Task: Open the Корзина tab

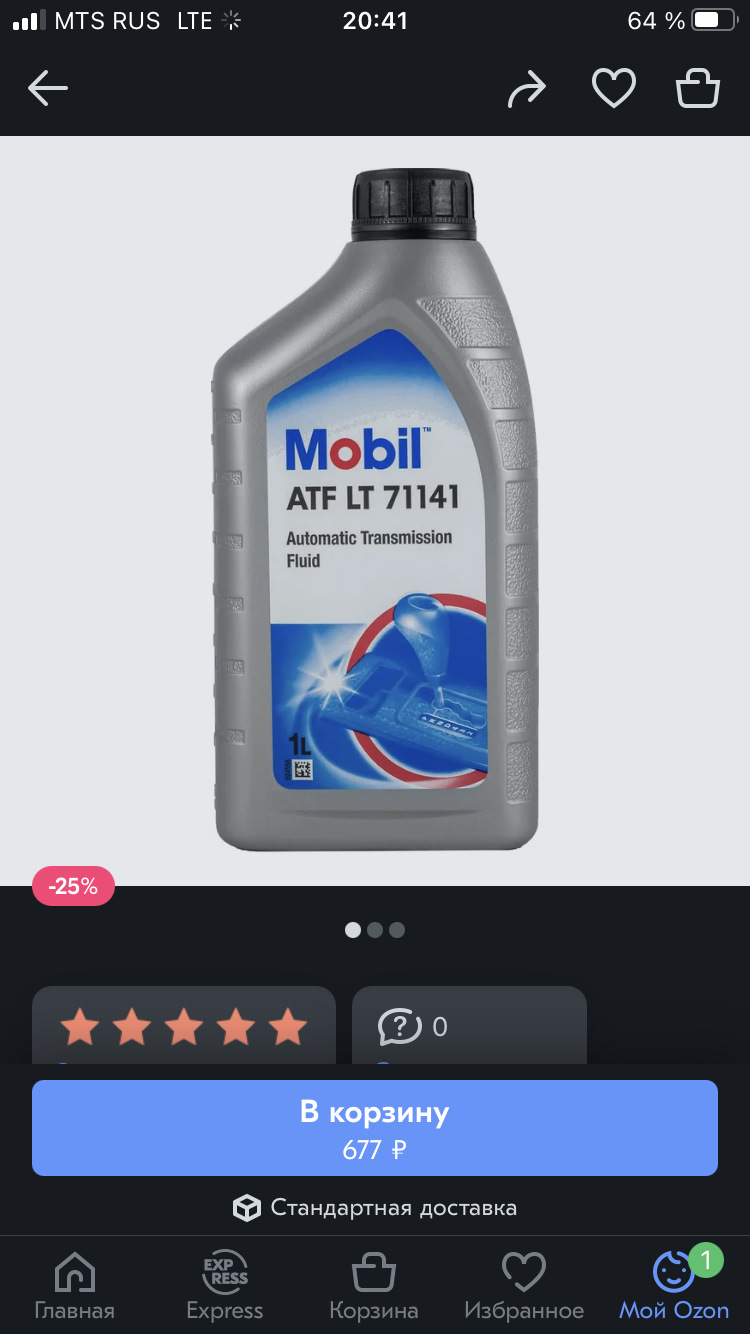Action: pos(374,1285)
